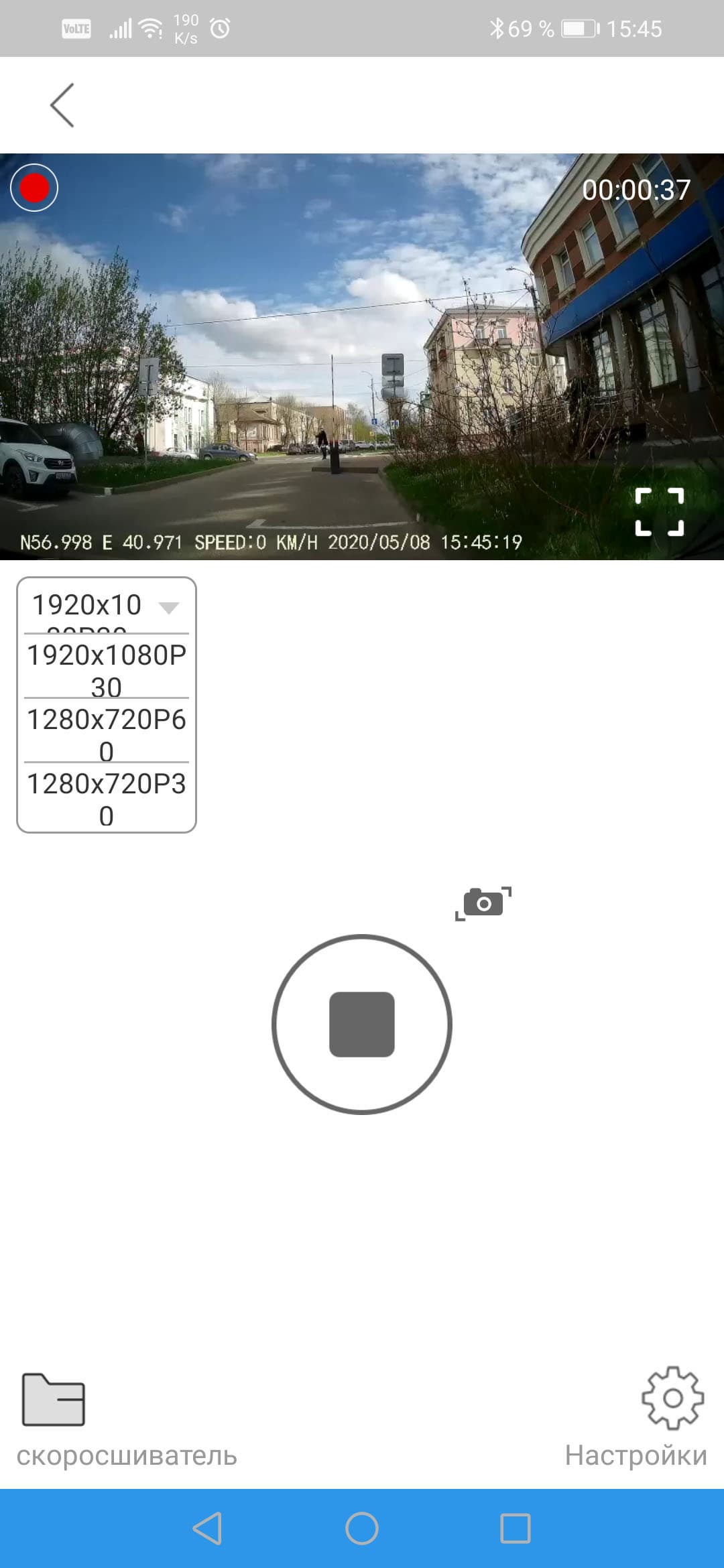724x1568 pixels.
Task: Open Настройки settings
Action: (x=672, y=1399)
